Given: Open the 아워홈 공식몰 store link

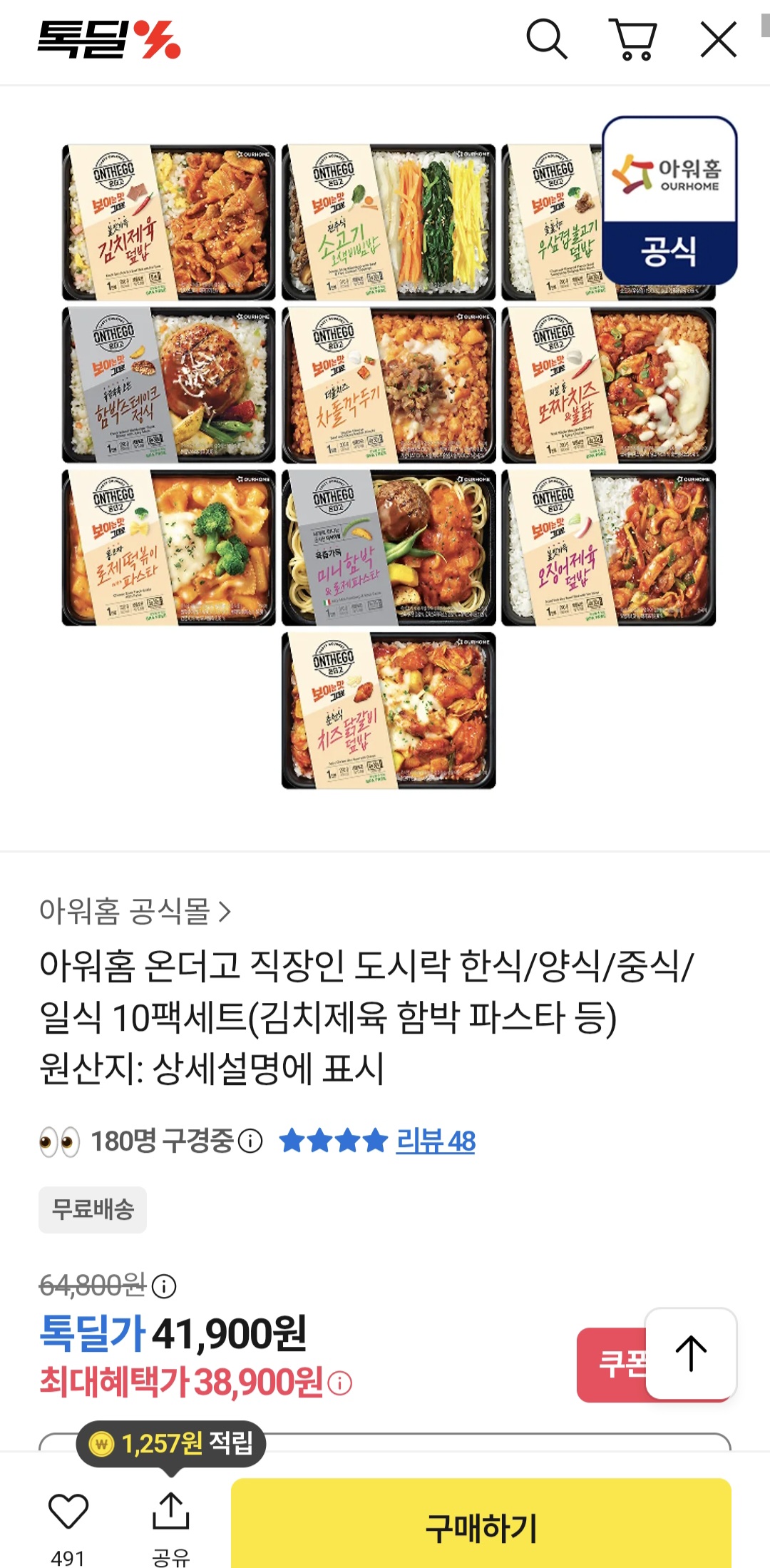Looking at the screenshot, I should [135, 911].
